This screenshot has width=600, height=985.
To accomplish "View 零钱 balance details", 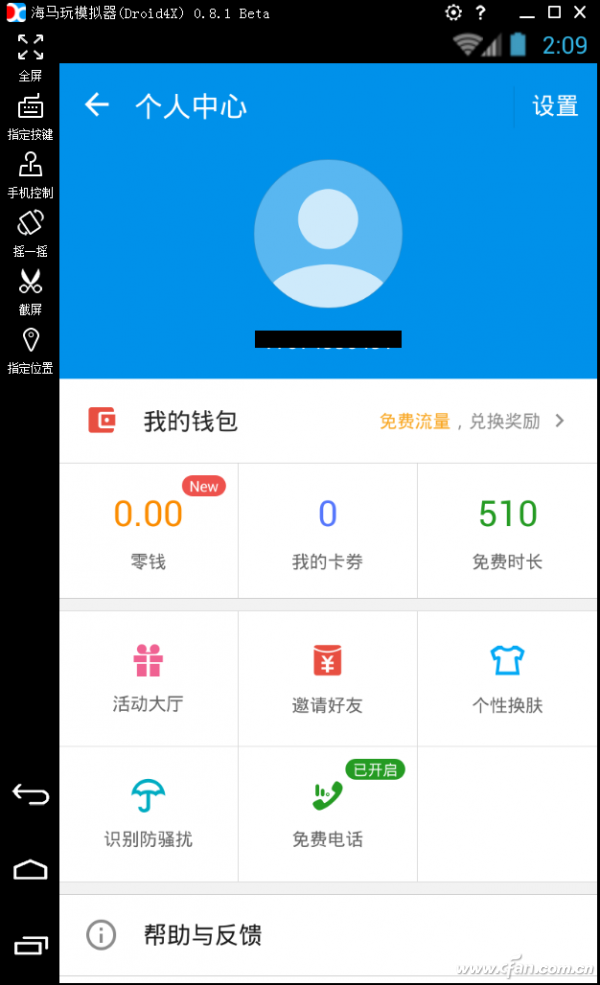I will tap(148, 531).
